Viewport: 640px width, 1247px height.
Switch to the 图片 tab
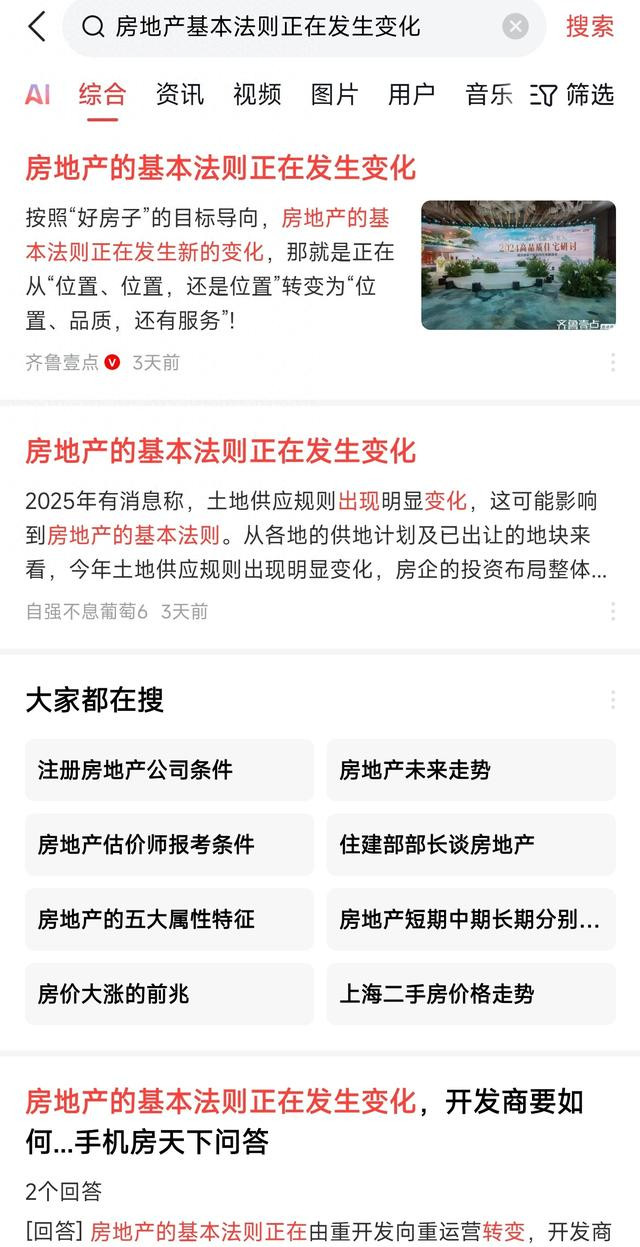click(x=334, y=95)
